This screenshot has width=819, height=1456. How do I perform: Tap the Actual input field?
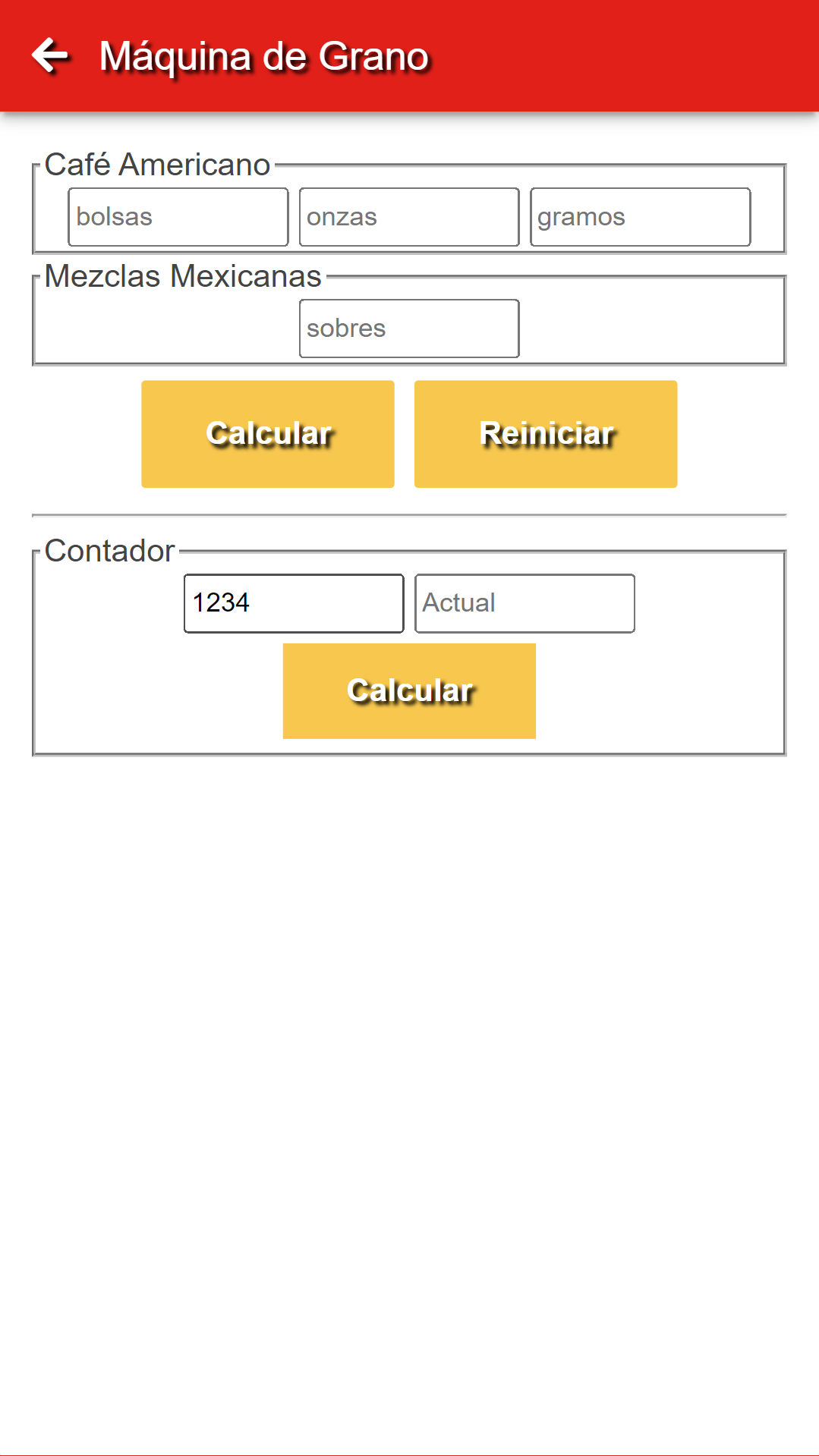point(524,603)
